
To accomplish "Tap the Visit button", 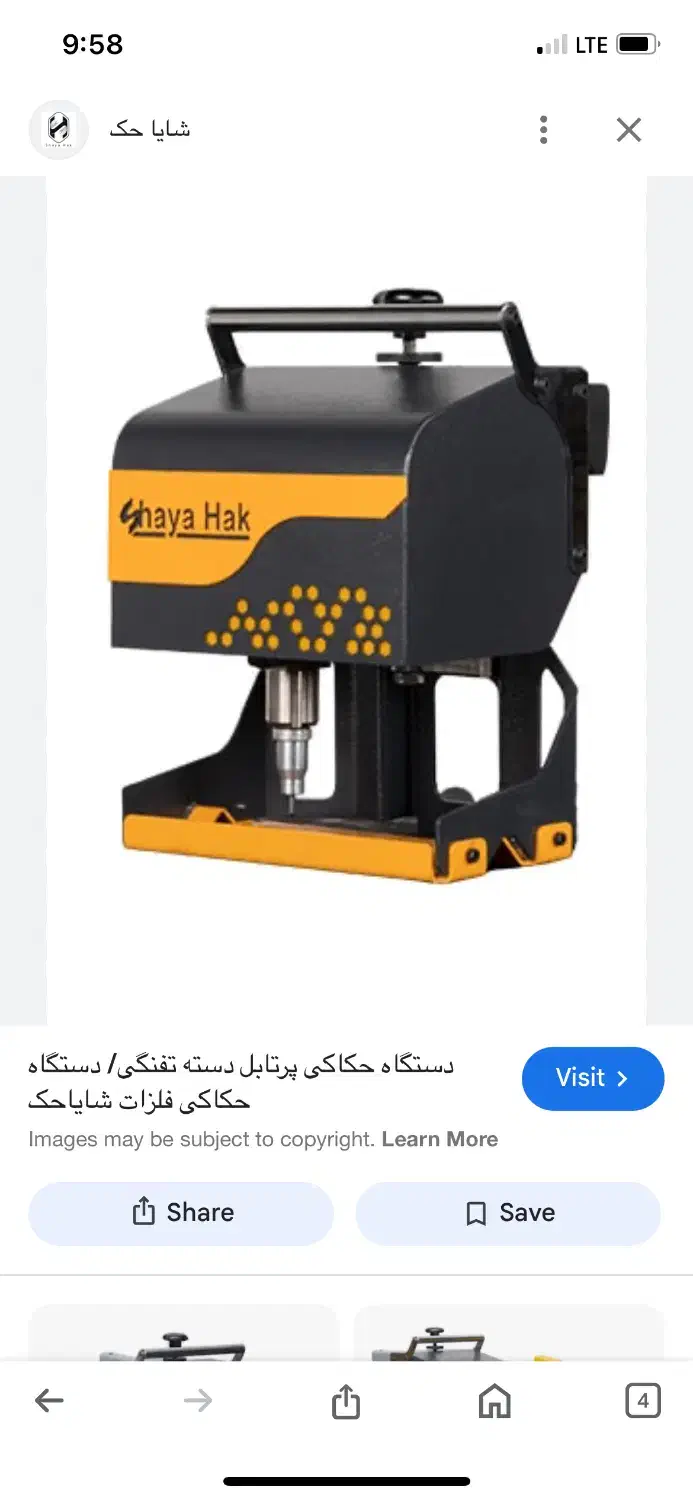I will point(592,1078).
